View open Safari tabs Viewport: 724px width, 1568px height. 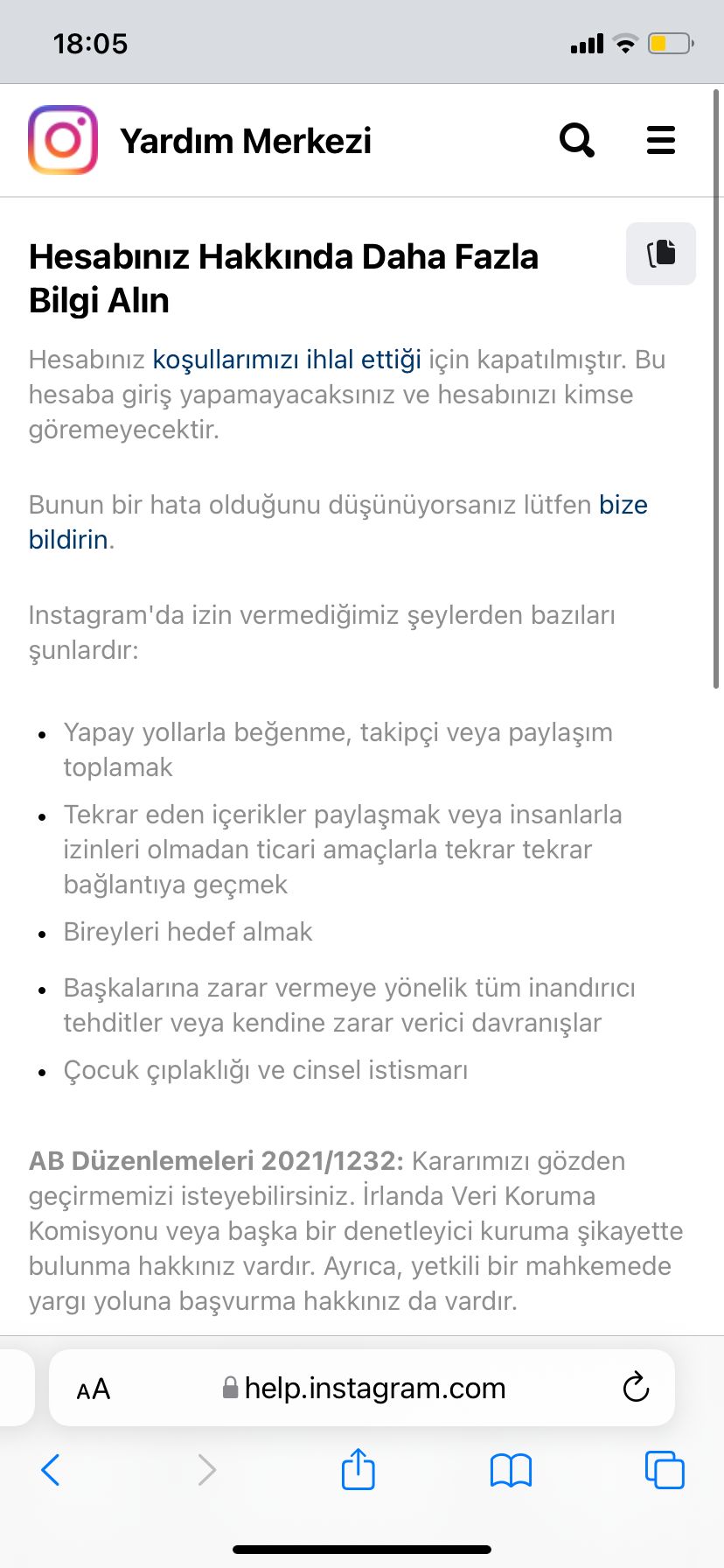(x=665, y=1470)
